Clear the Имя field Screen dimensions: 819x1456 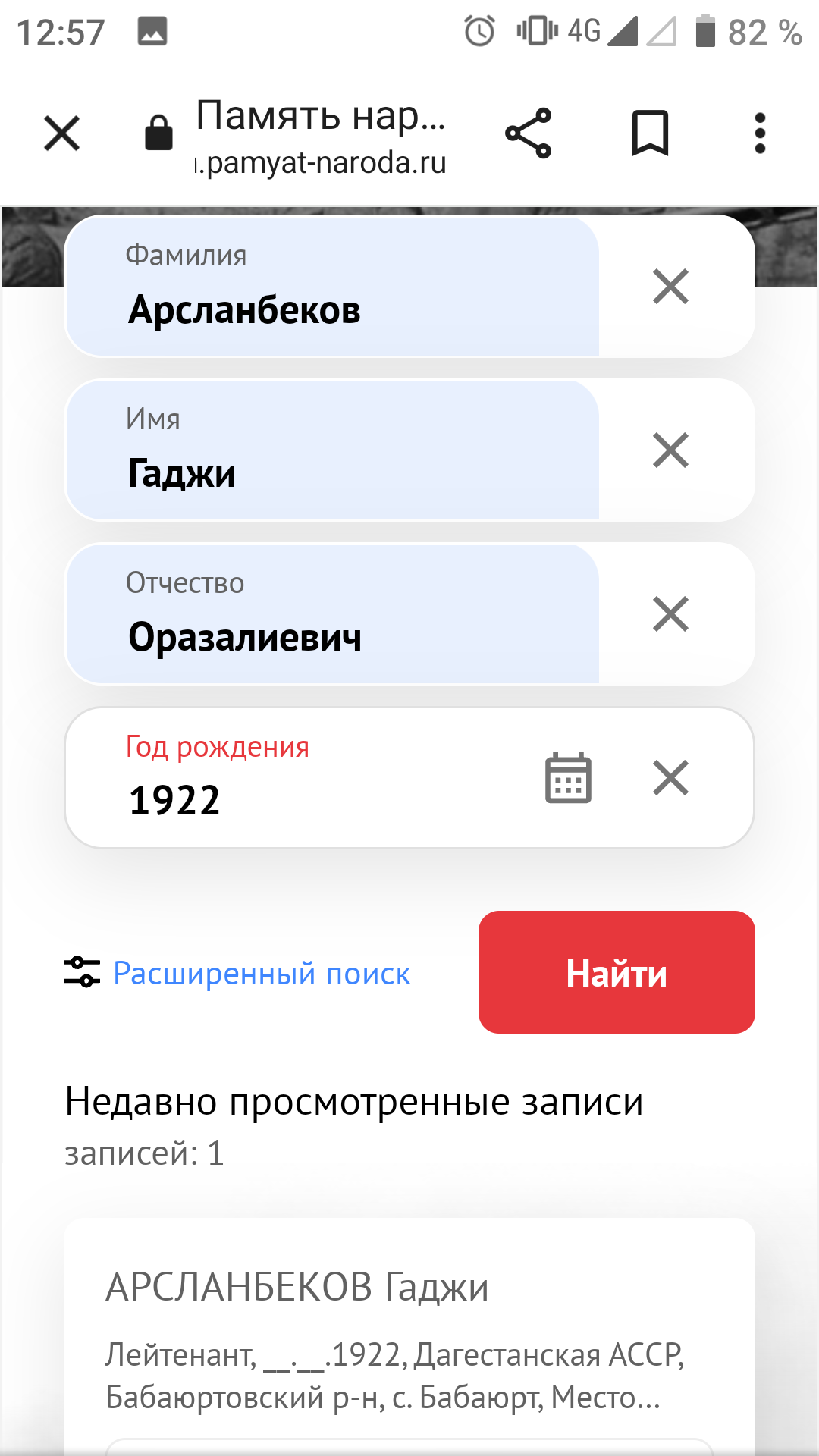tap(670, 450)
